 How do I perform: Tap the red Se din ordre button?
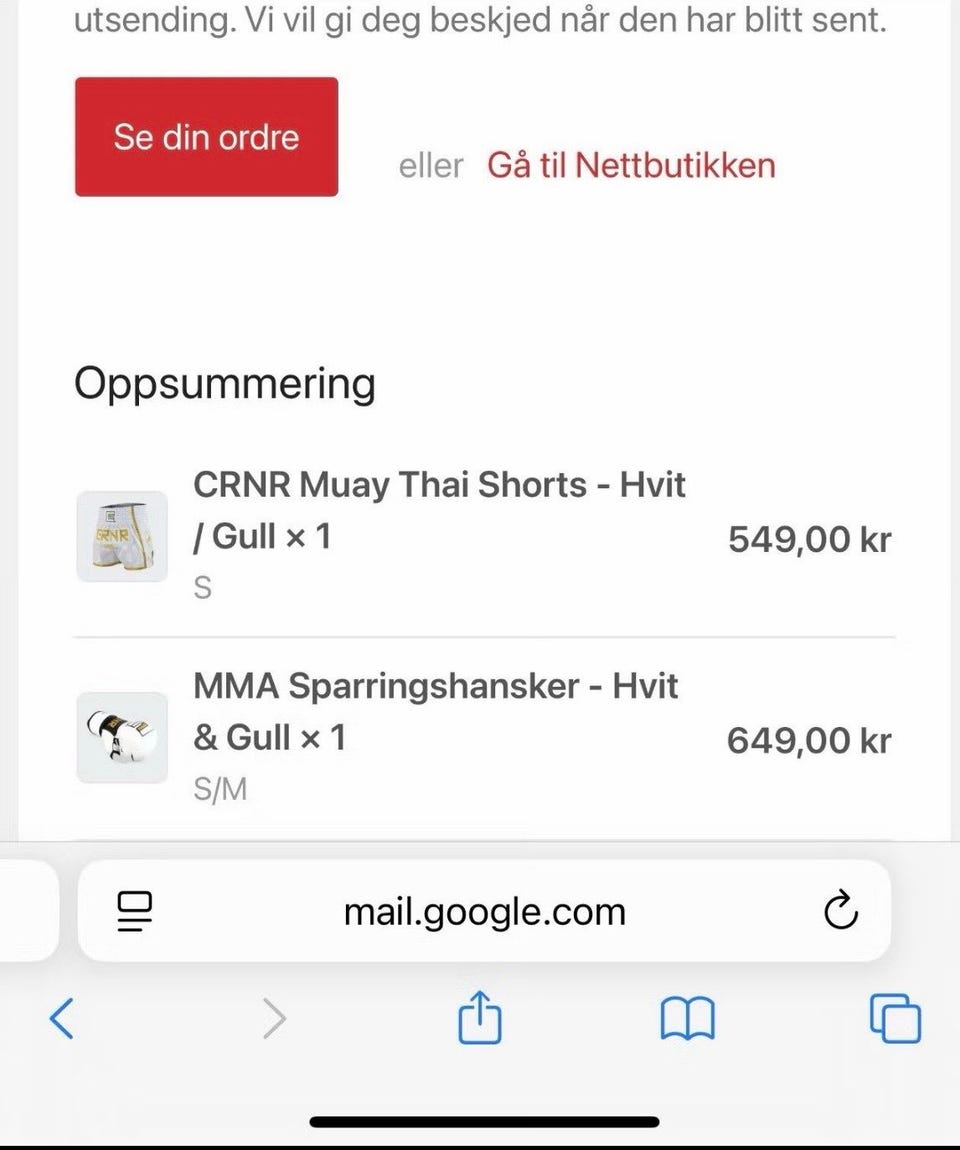[206, 137]
